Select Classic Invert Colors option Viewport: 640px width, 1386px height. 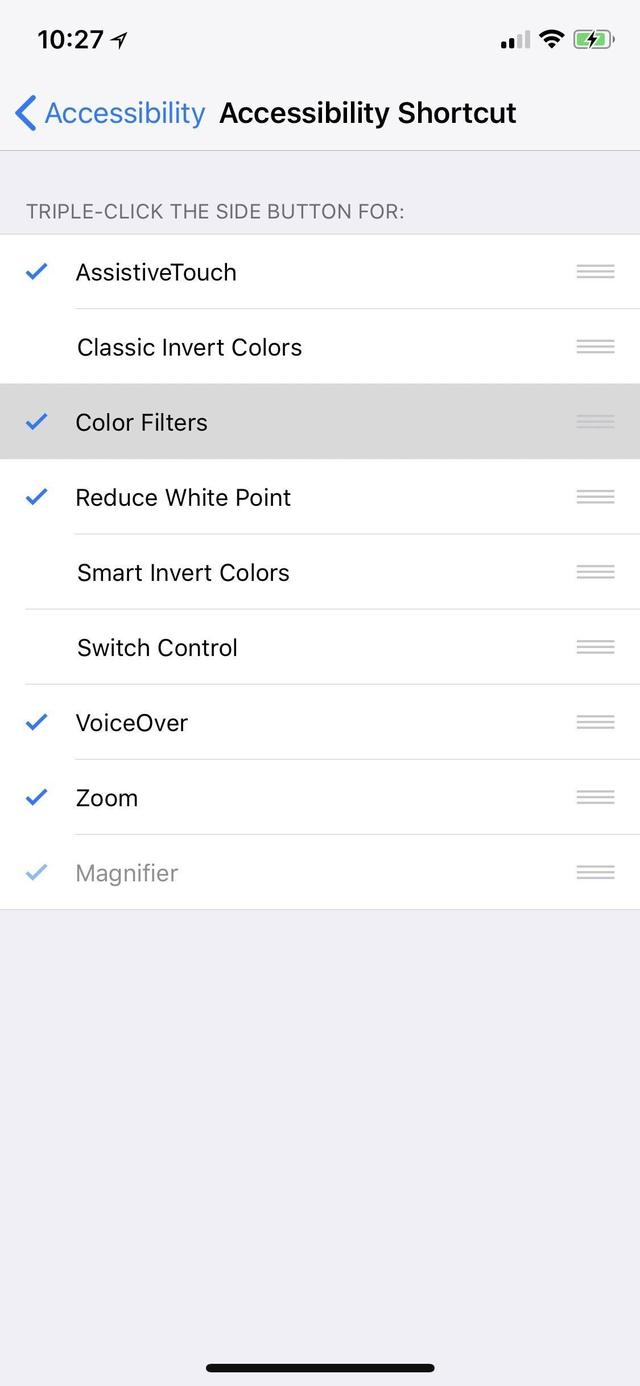coord(189,347)
